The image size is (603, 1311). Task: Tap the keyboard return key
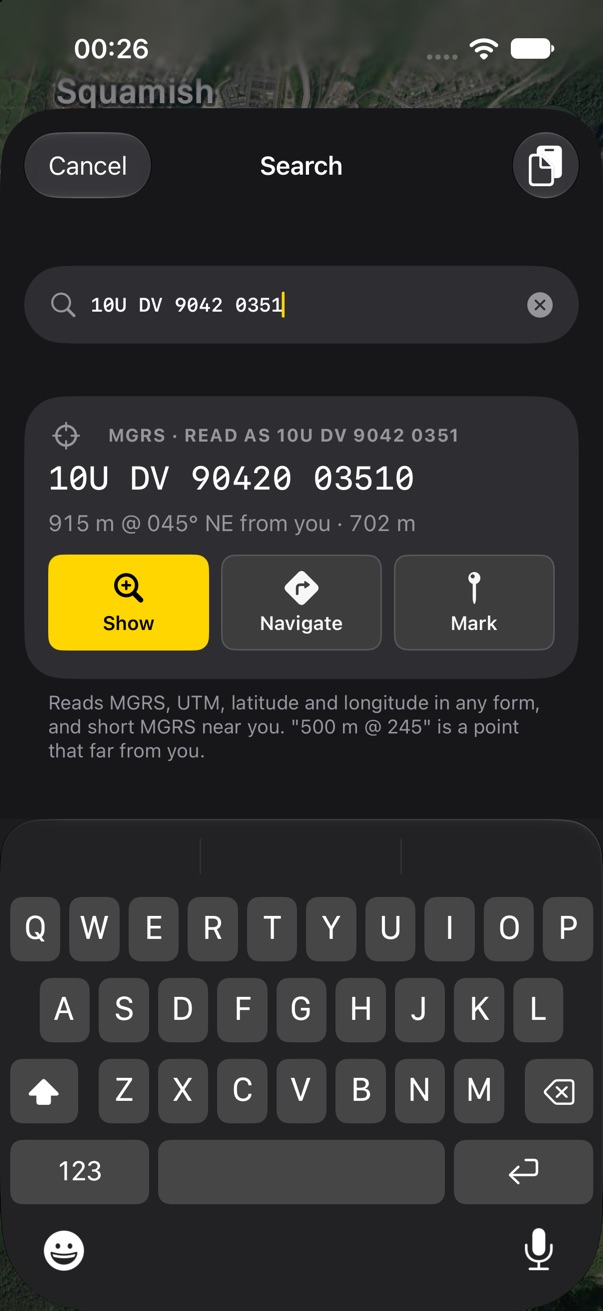523,1172
